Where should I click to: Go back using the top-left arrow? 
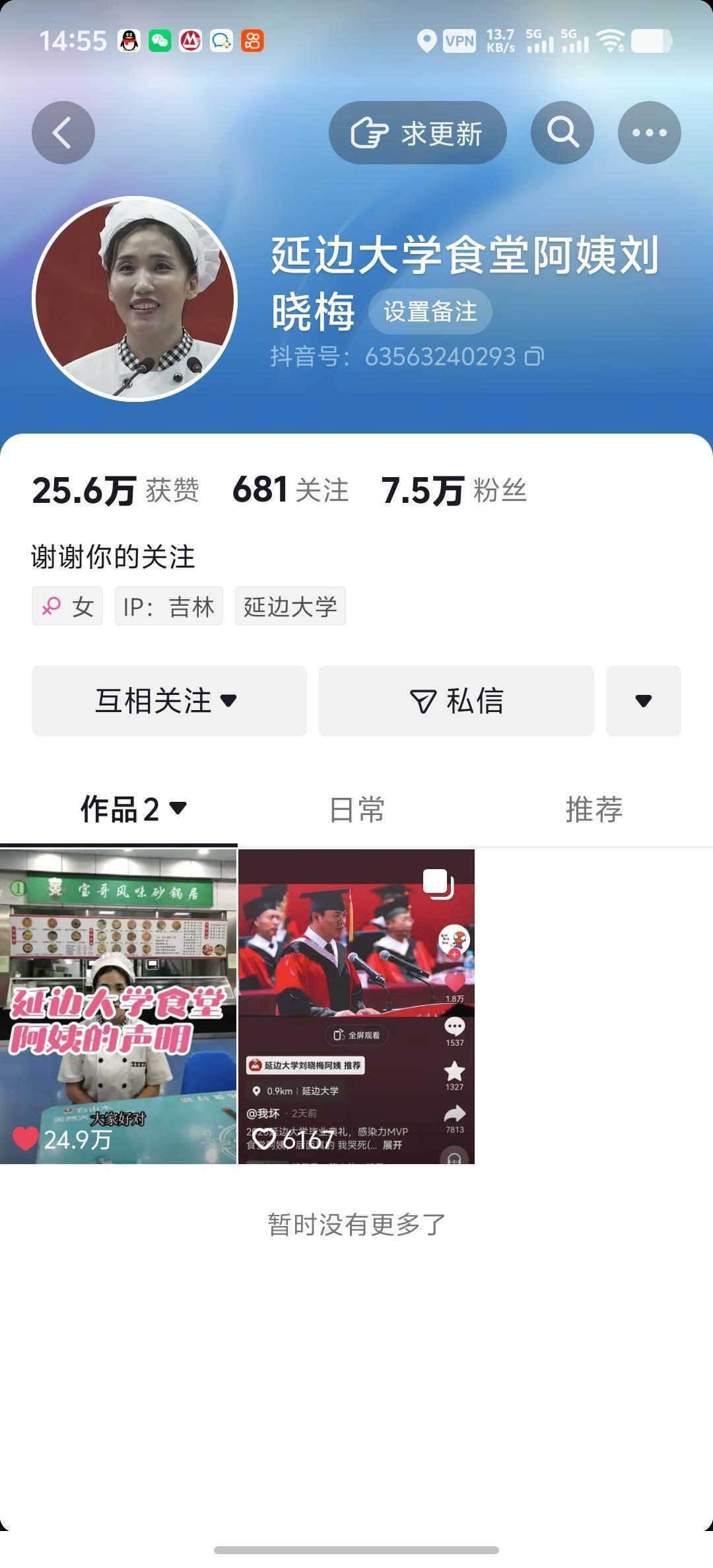(x=63, y=133)
